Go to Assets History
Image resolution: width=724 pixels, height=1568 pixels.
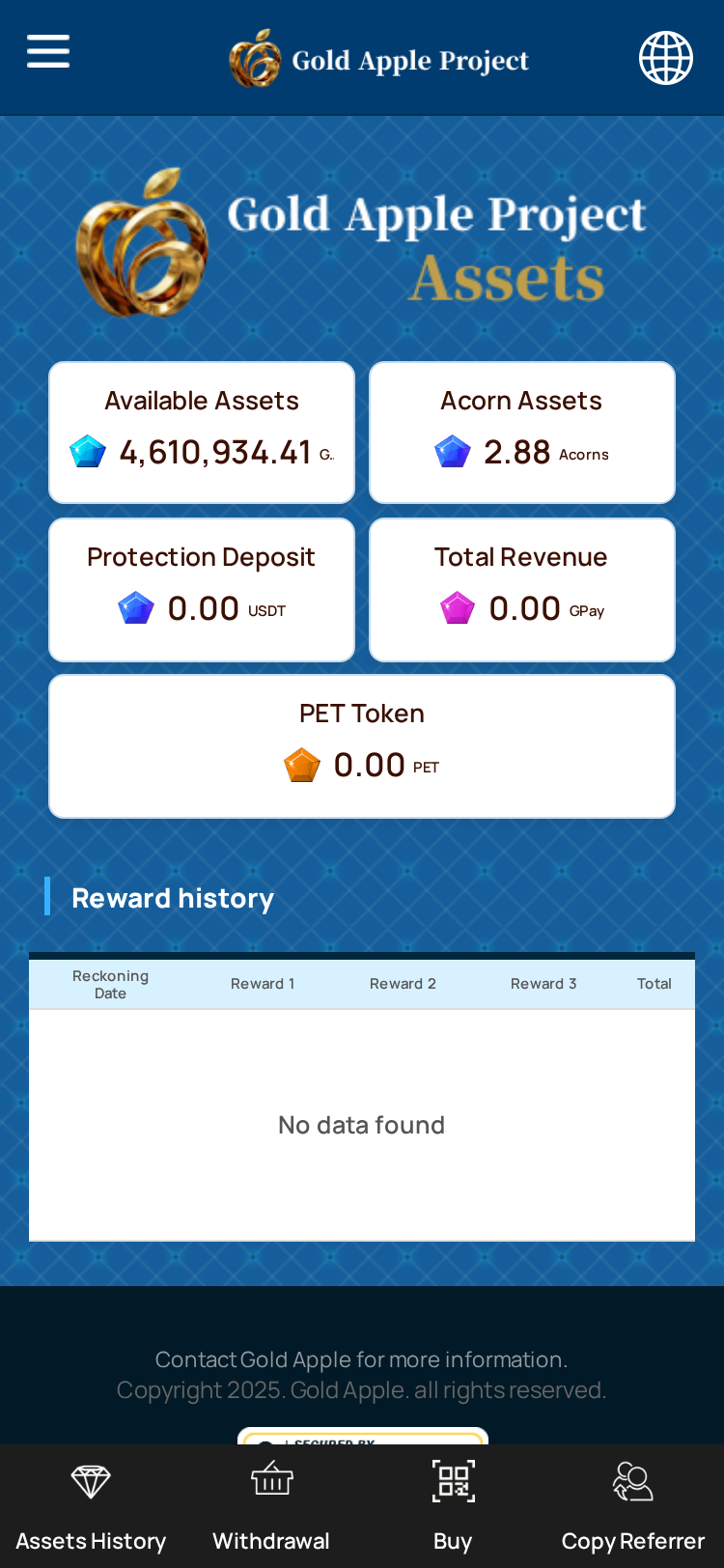[x=91, y=1506]
